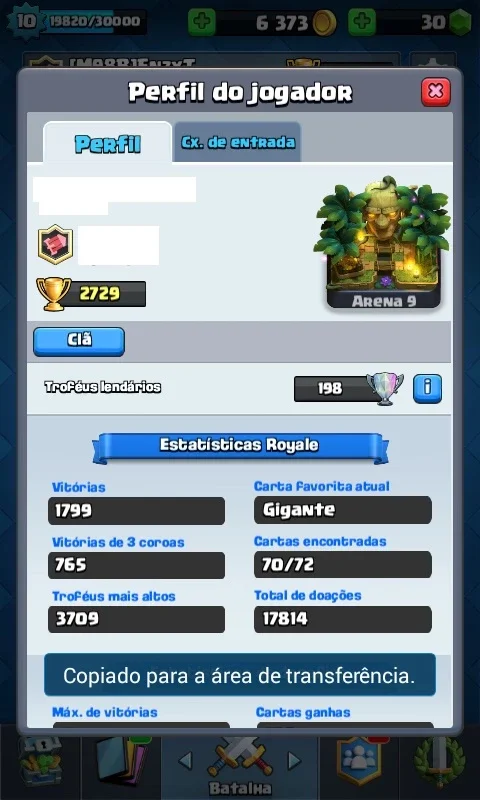
Task: Tap the Clã button
Action: (79, 341)
